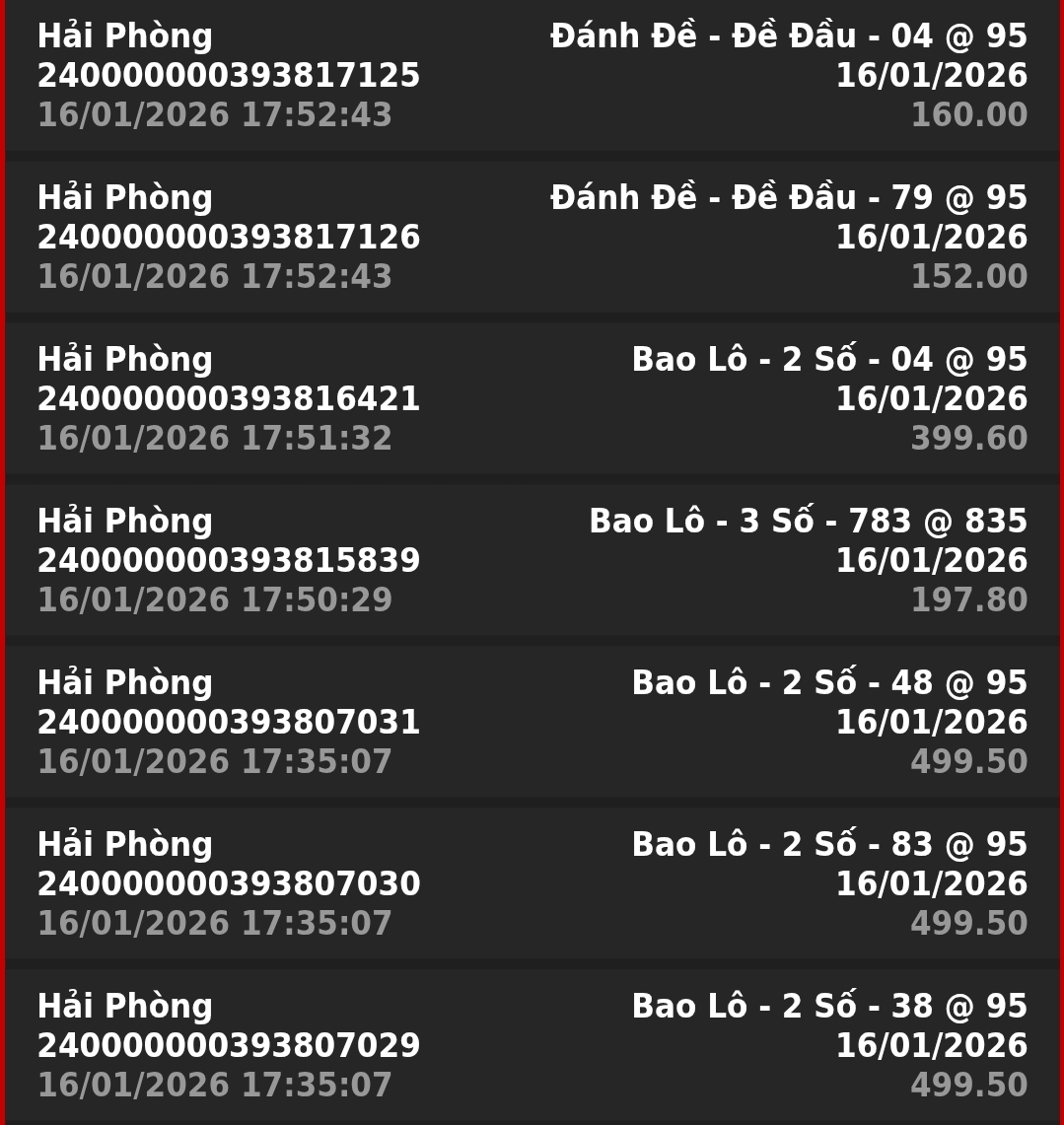View the Đề Đầu 79 bet details
This screenshot has width=1064, height=1125.
point(532,238)
